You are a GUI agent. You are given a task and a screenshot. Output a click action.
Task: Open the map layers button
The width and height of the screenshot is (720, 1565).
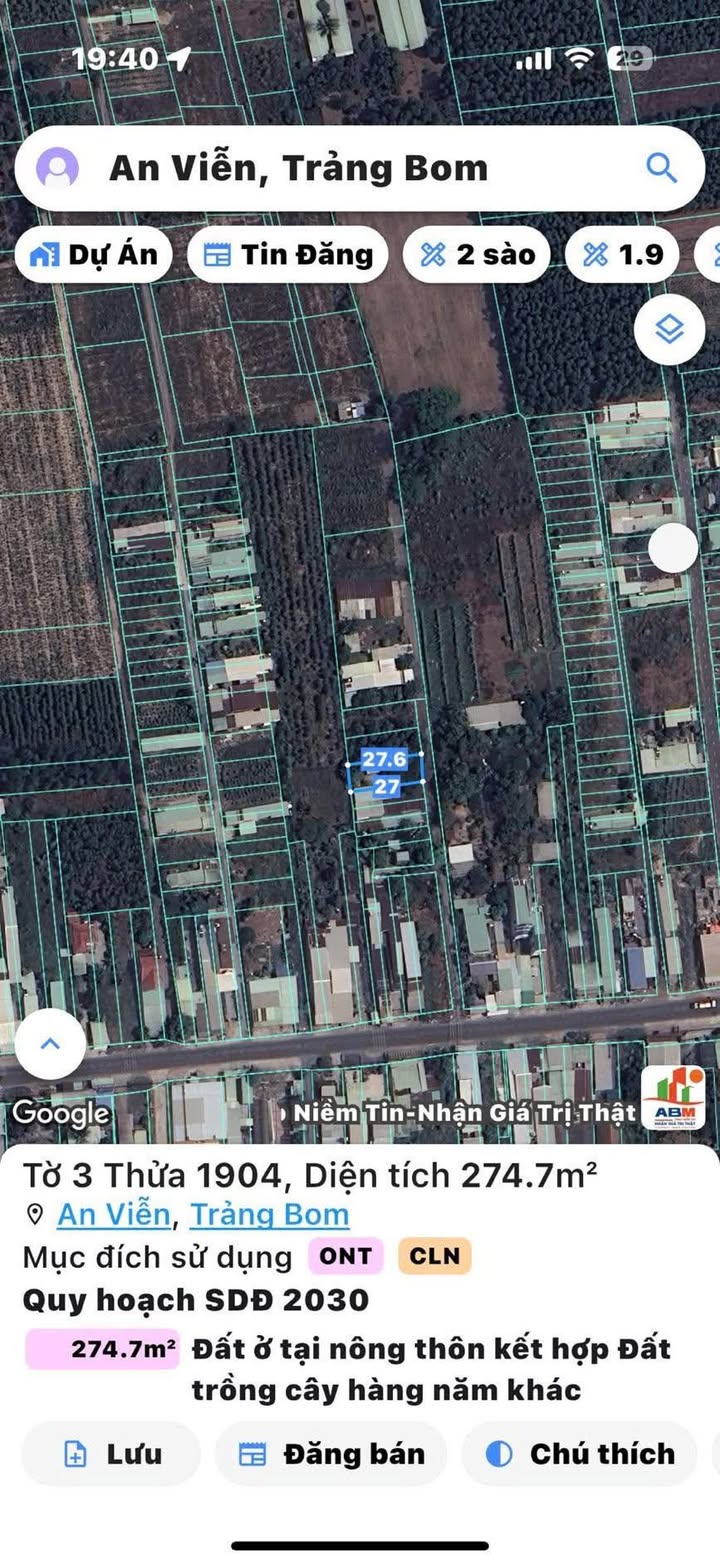pyautogui.click(x=669, y=330)
